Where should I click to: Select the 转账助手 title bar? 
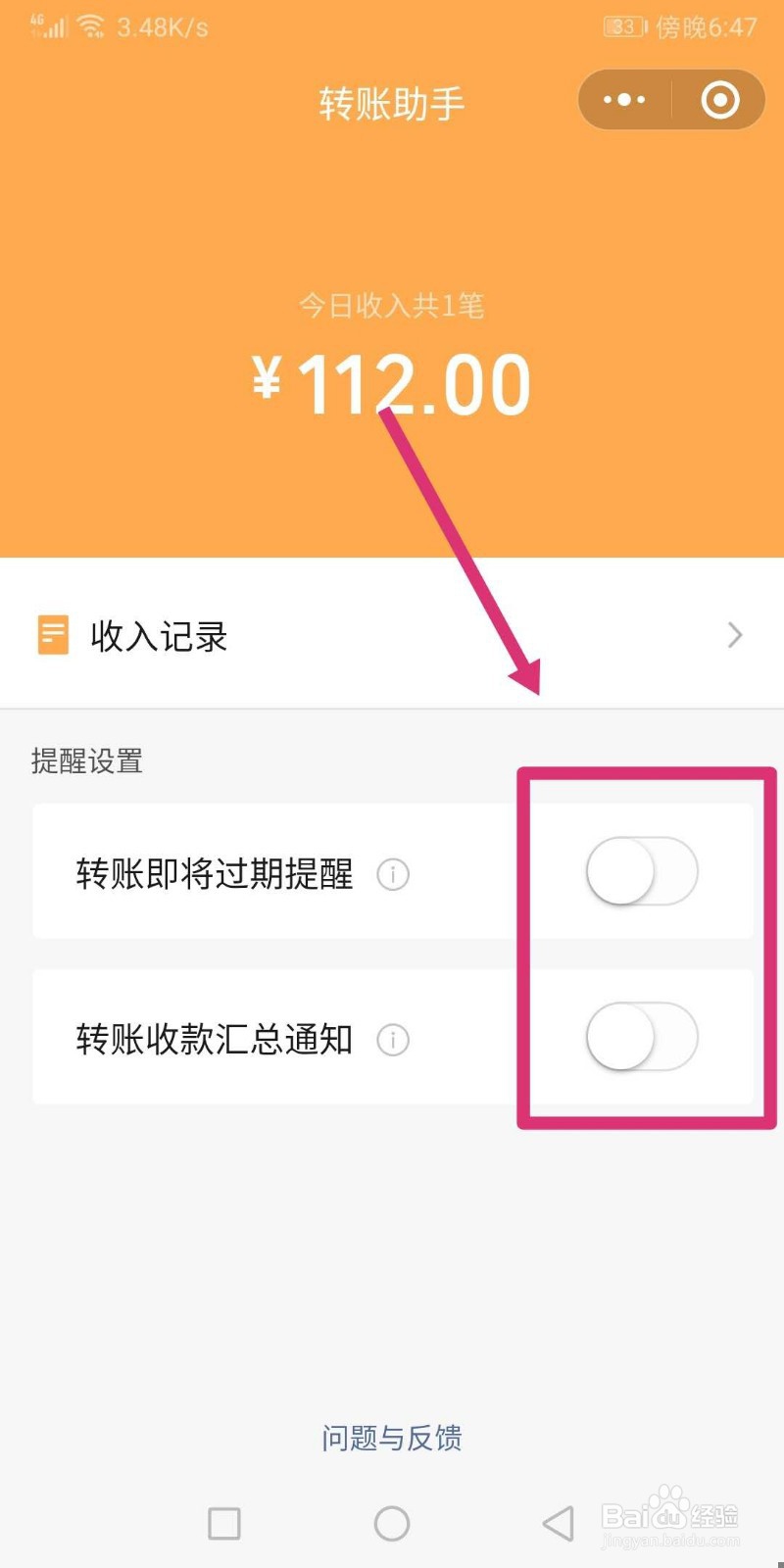pos(392,99)
